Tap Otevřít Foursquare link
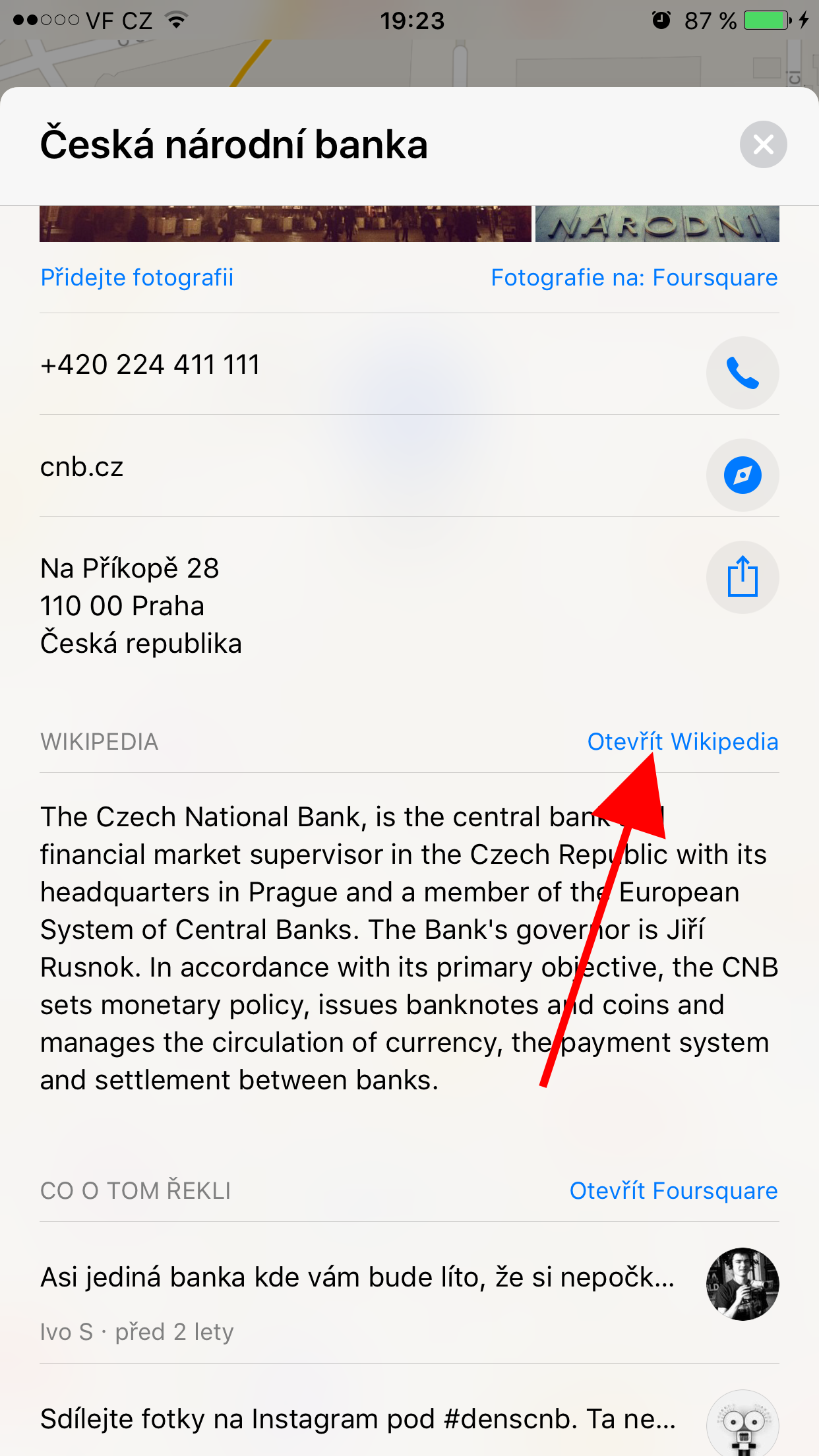The height and width of the screenshot is (1456, 819). [x=673, y=1191]
